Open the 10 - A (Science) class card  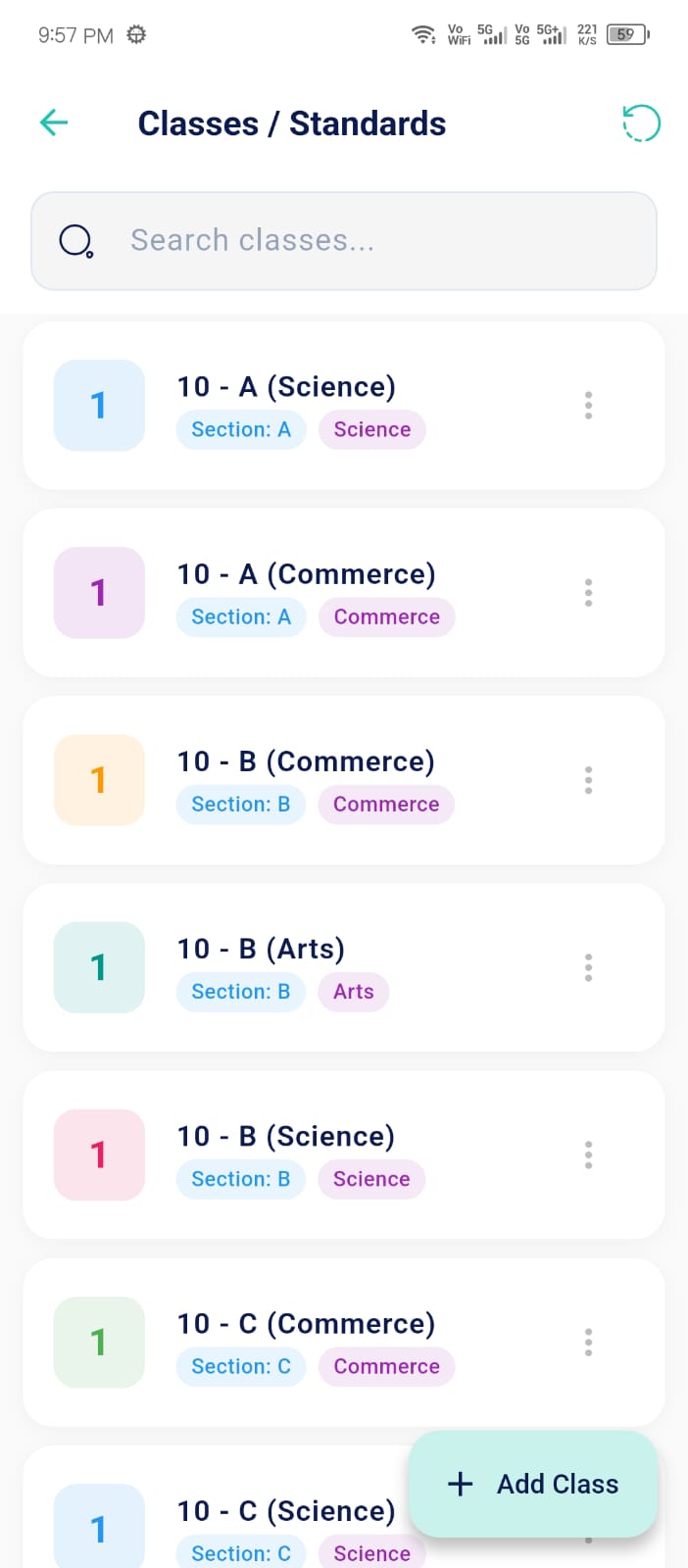click(344, 406)
